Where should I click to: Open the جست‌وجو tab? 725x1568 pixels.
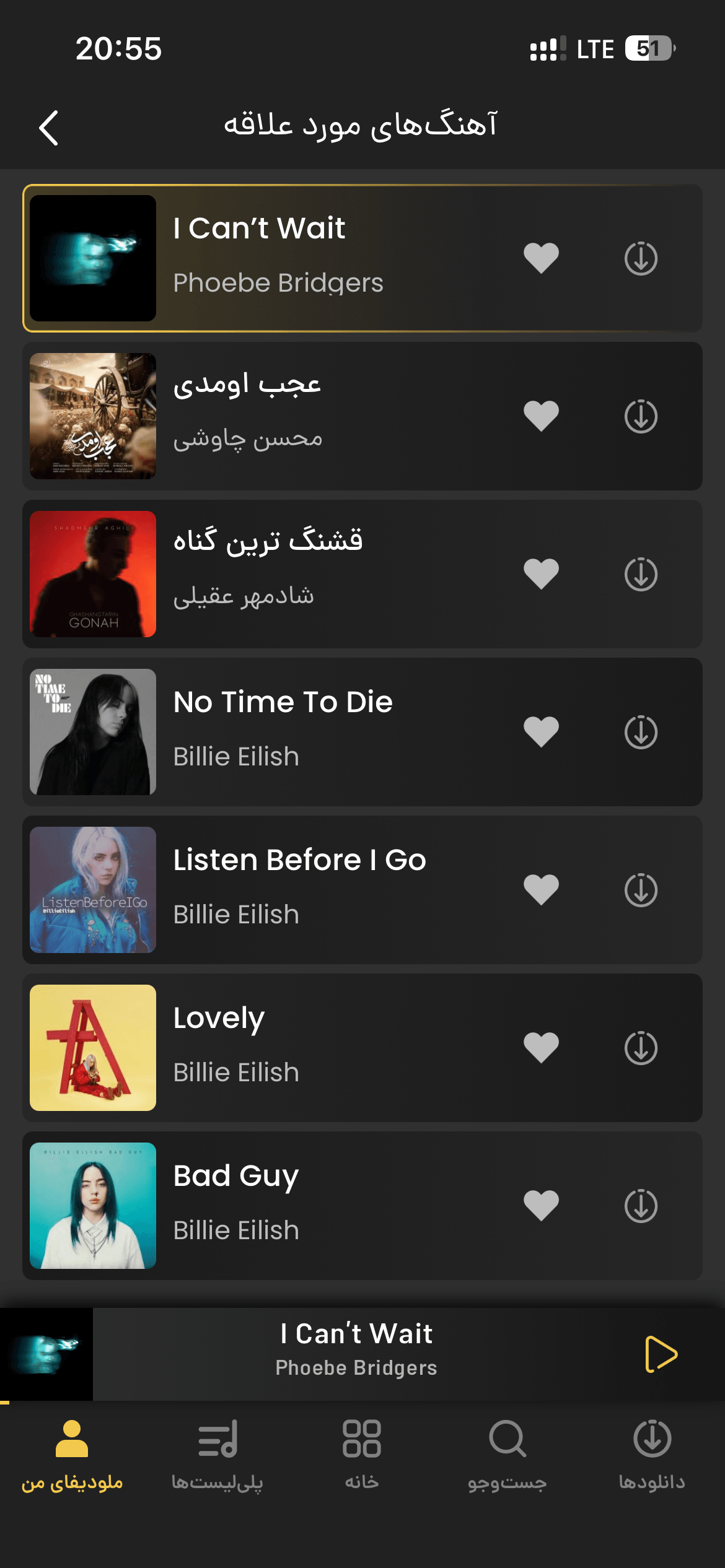pyautogui.click(x=507, y=1455)
